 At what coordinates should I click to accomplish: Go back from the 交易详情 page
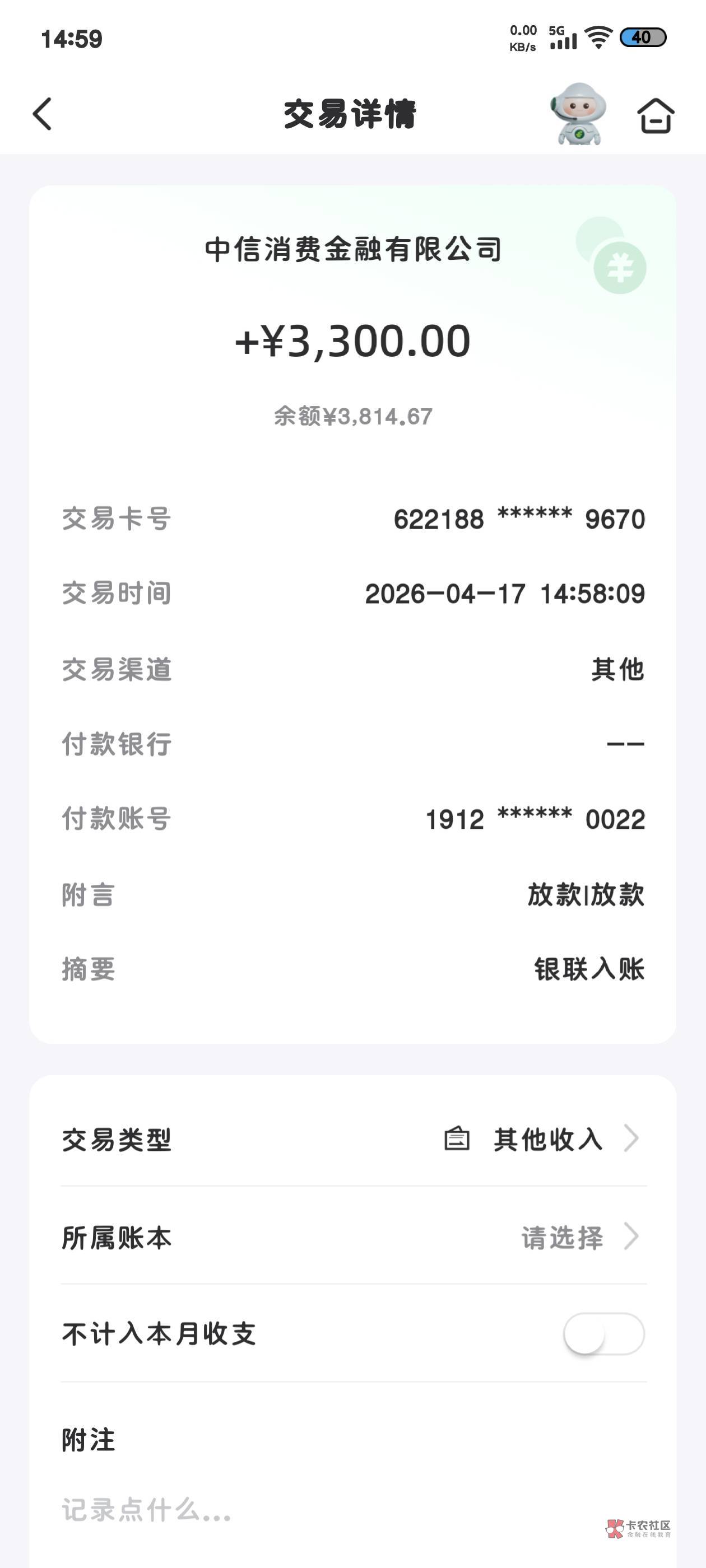coord(43,114)
